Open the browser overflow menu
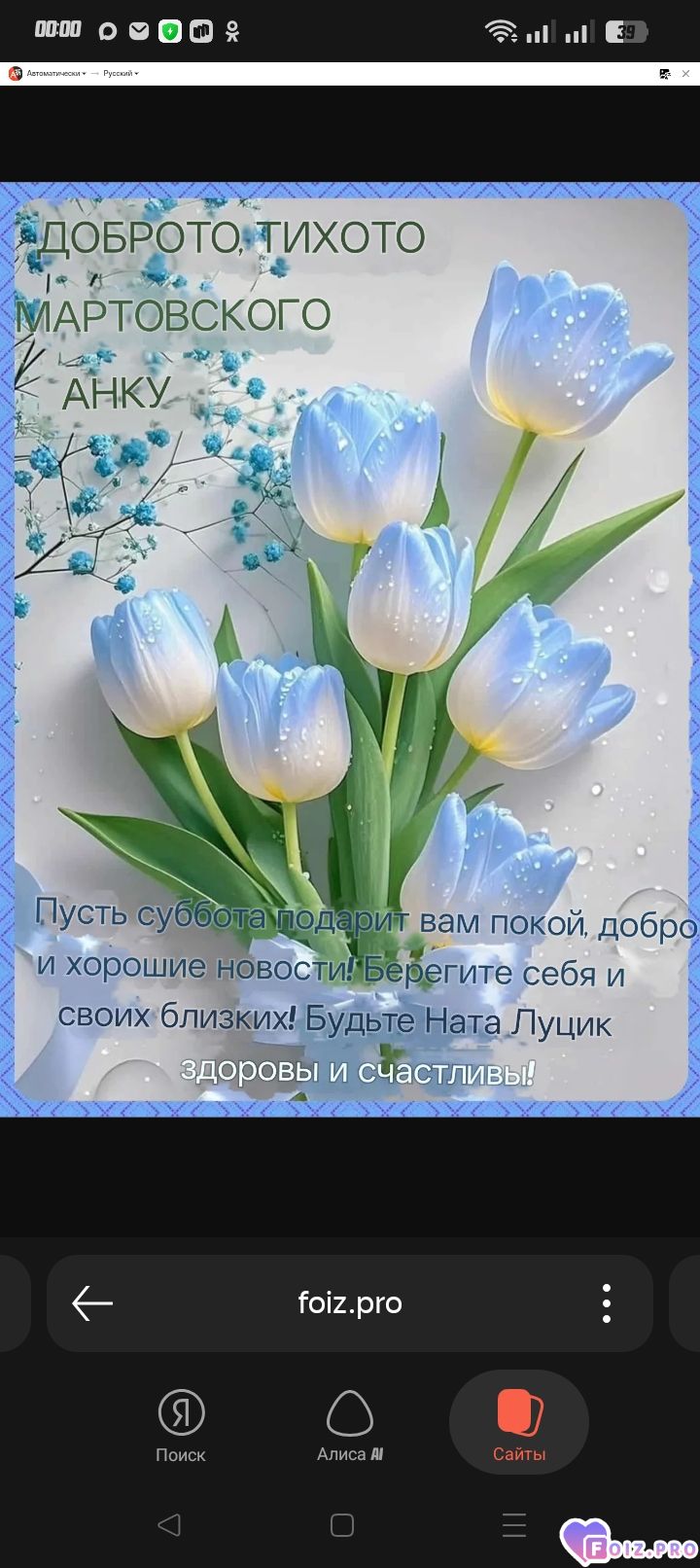 (606, 1302)
